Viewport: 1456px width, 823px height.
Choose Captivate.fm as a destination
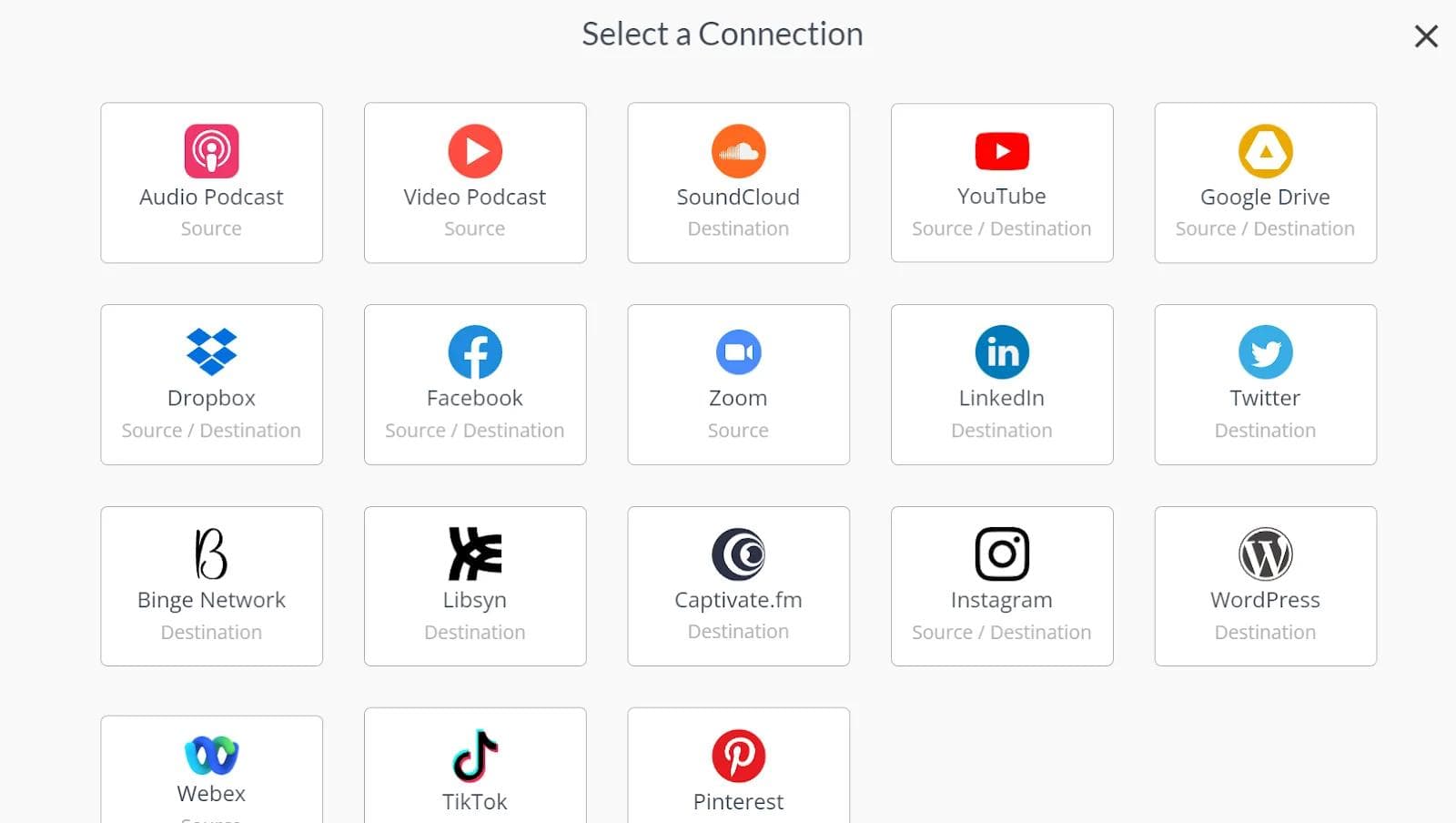tap(738, 586)
